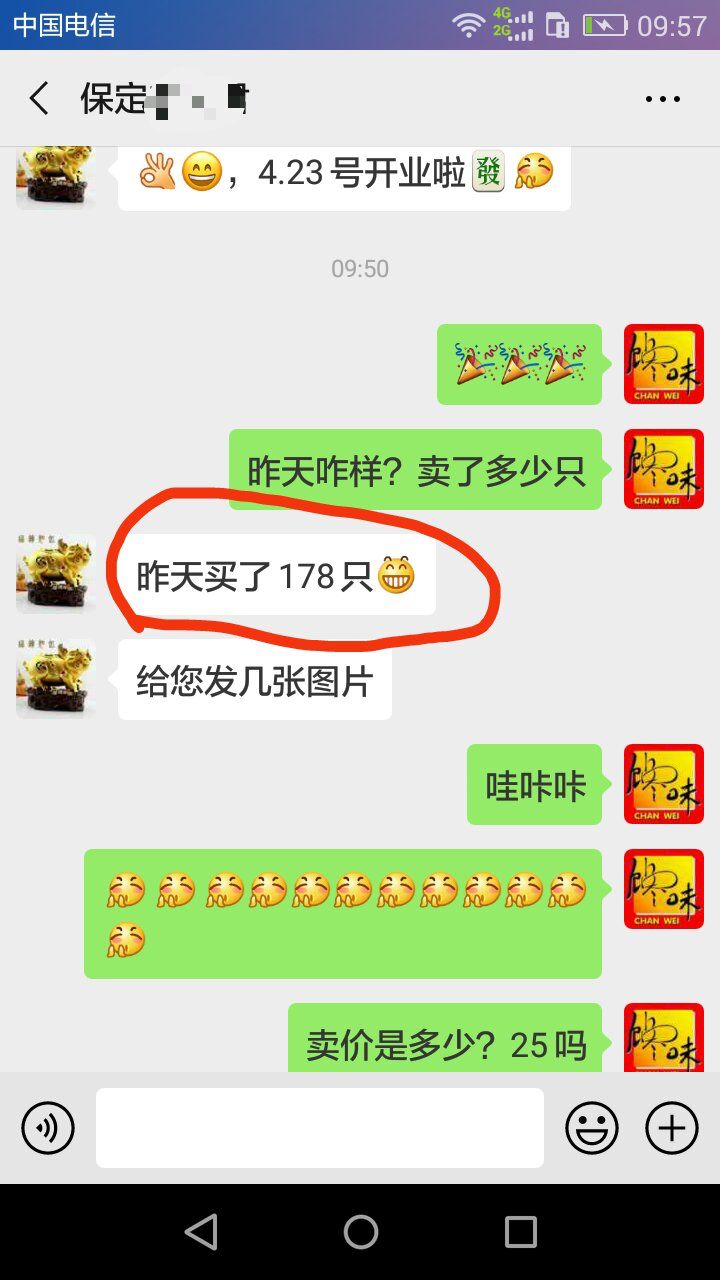Open my avatar beside 哇咔咔 message
This screenshot has width=720, height=1280.
664,784
